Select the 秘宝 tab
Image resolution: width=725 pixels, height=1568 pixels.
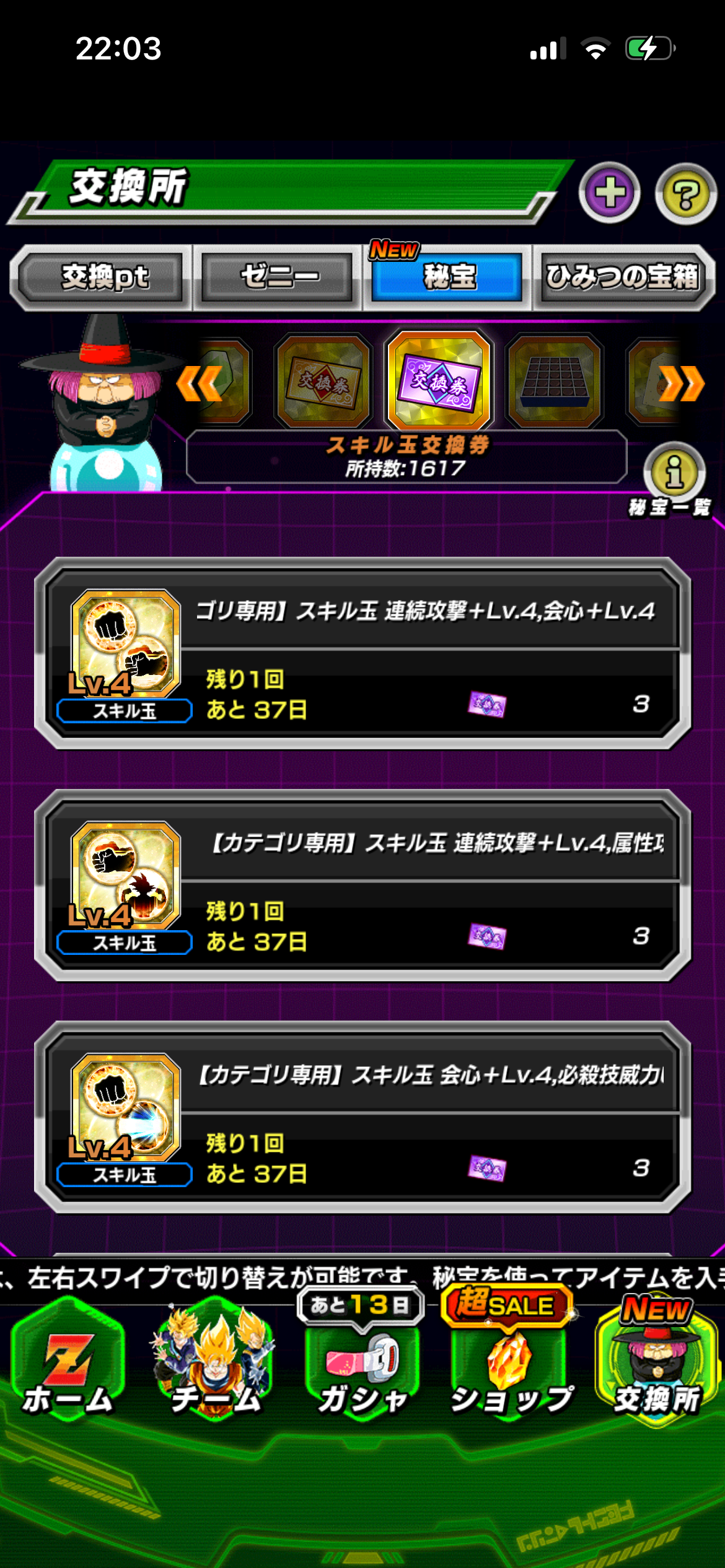448,278
